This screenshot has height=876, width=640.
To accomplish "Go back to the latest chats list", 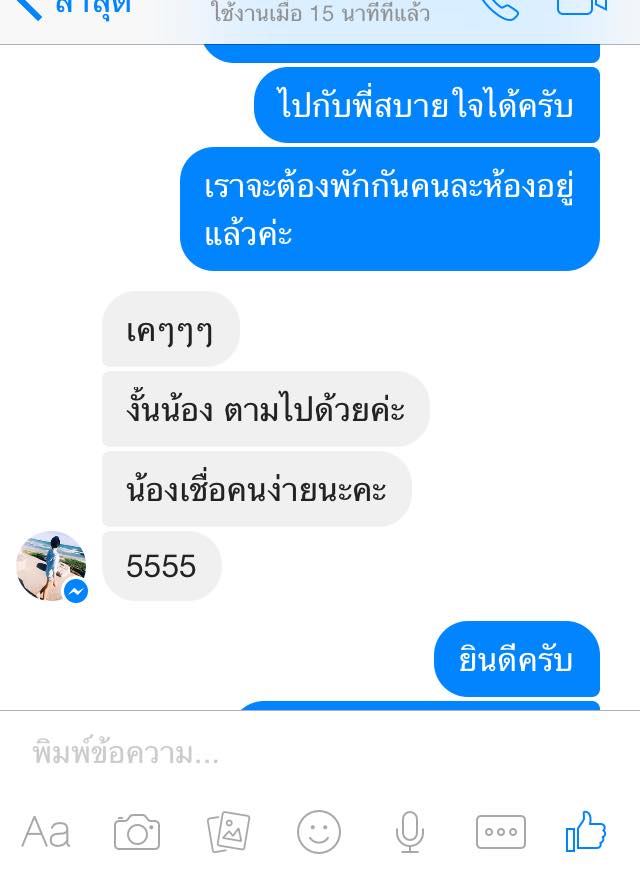I will click(70, 8).
